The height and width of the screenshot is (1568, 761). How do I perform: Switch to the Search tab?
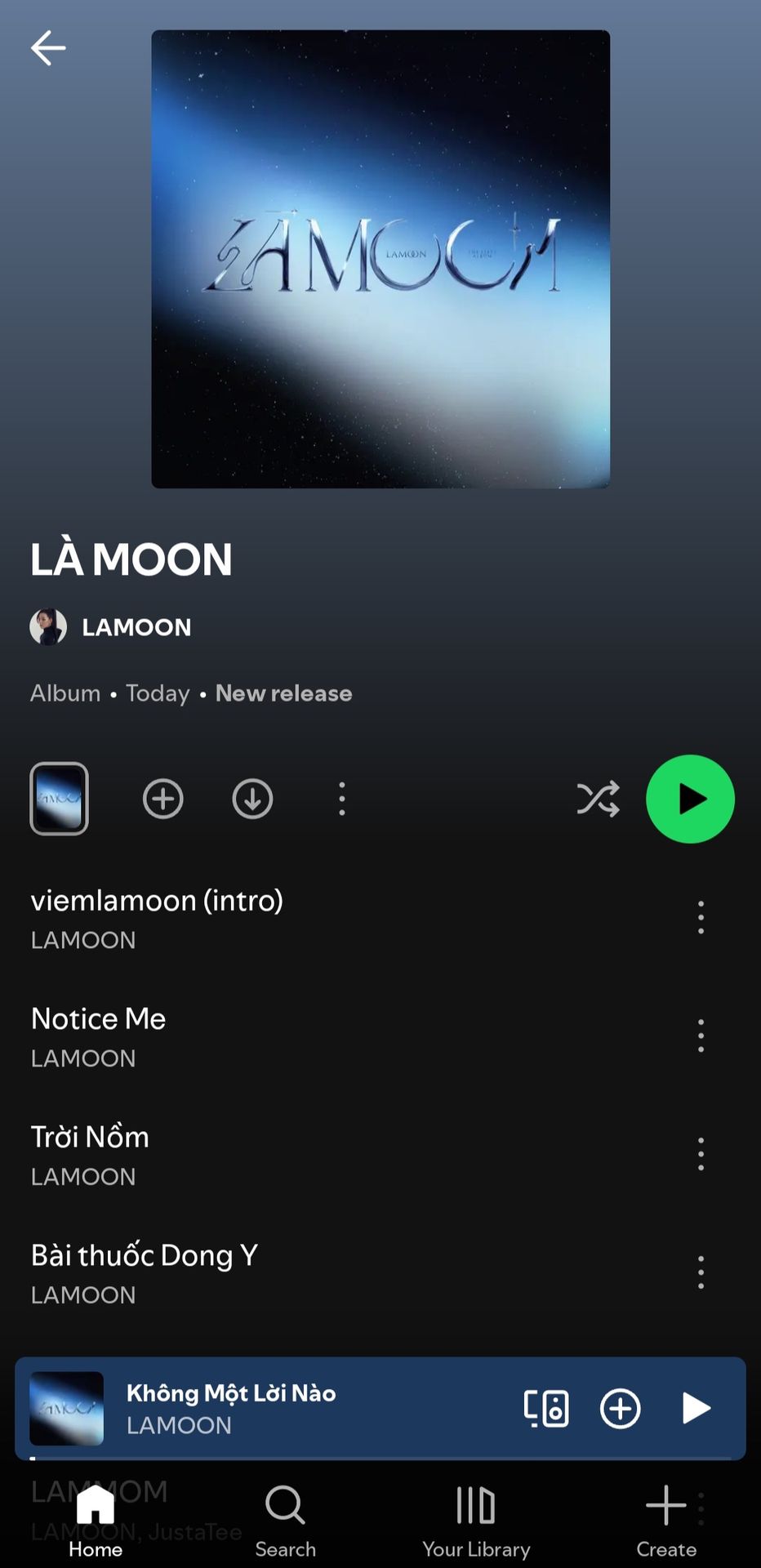click(x=285, y=1521)
